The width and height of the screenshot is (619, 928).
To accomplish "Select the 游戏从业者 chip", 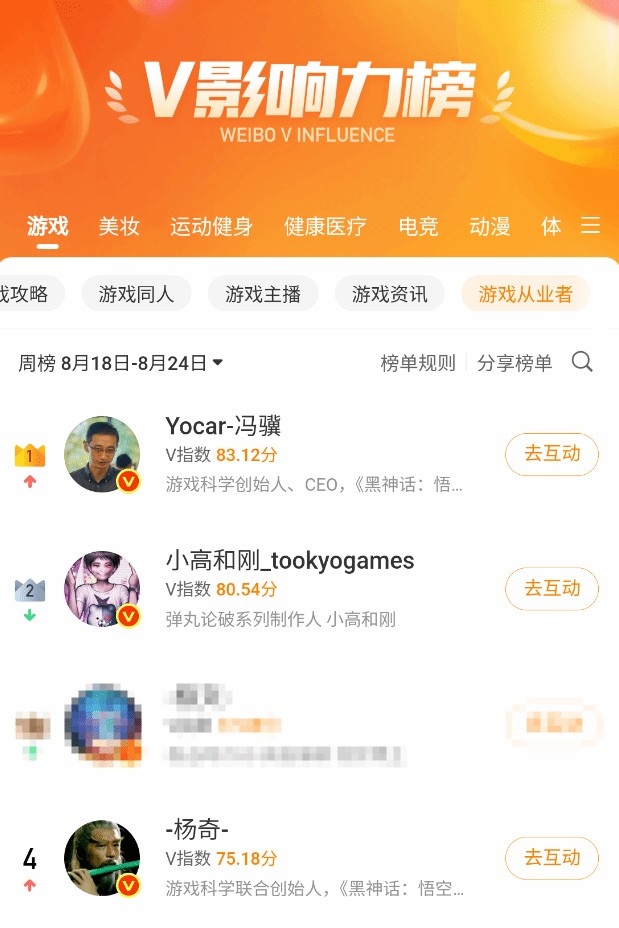I will tap(525, 294).
